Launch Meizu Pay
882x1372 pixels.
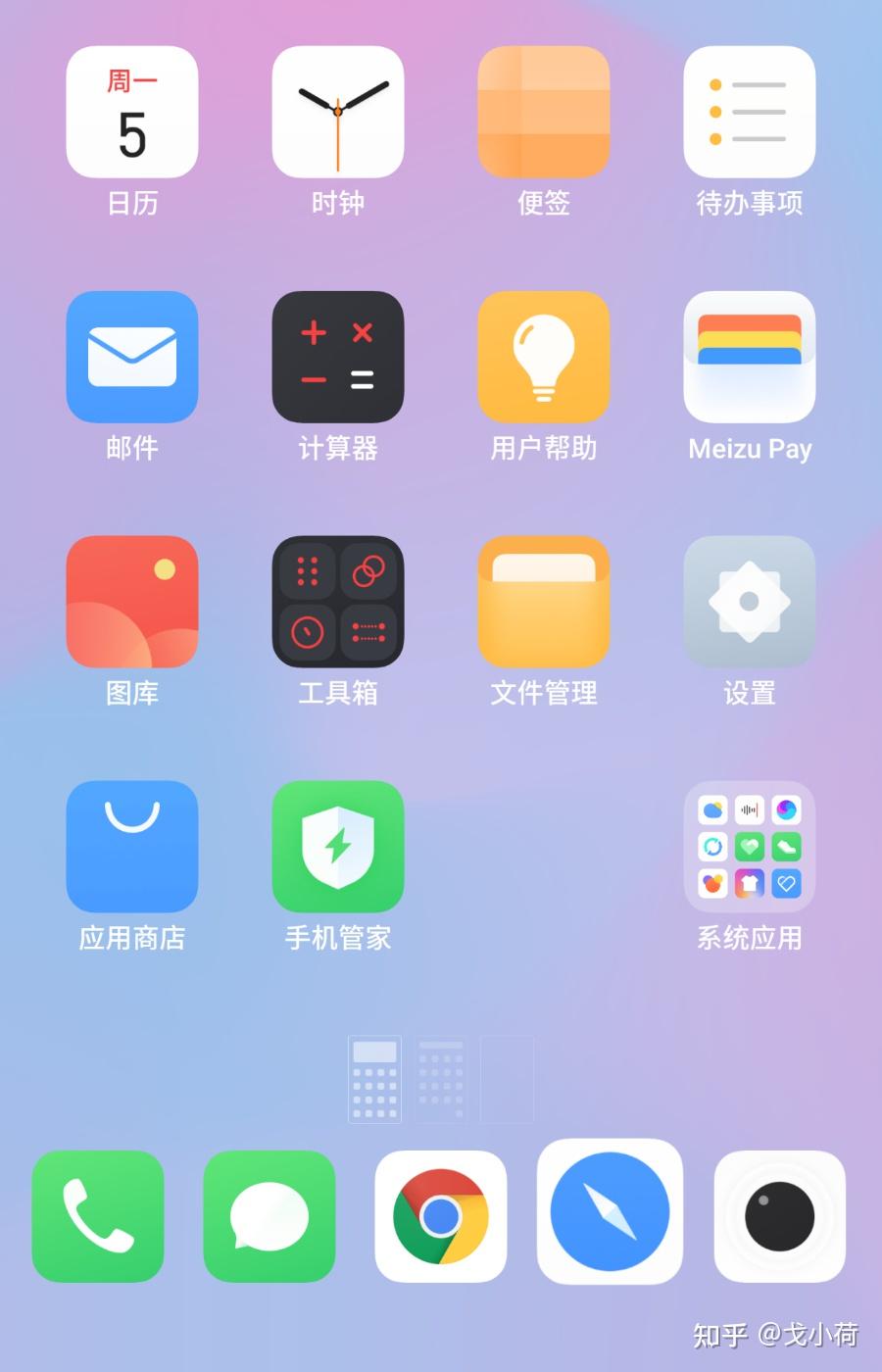point(750,356)
